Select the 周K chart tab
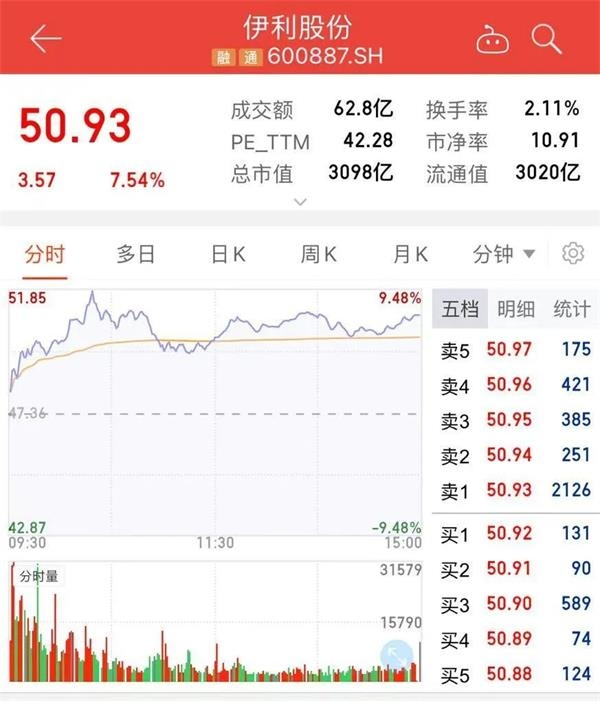Screen dimensions: 600x701 click(318, 254)
